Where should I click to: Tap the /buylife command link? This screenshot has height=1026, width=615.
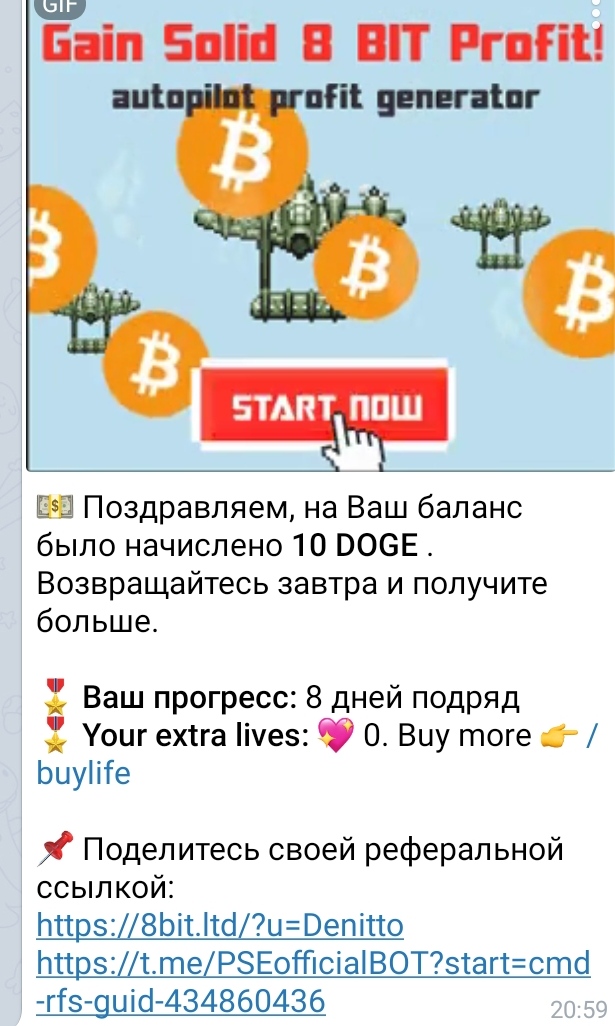83,774
